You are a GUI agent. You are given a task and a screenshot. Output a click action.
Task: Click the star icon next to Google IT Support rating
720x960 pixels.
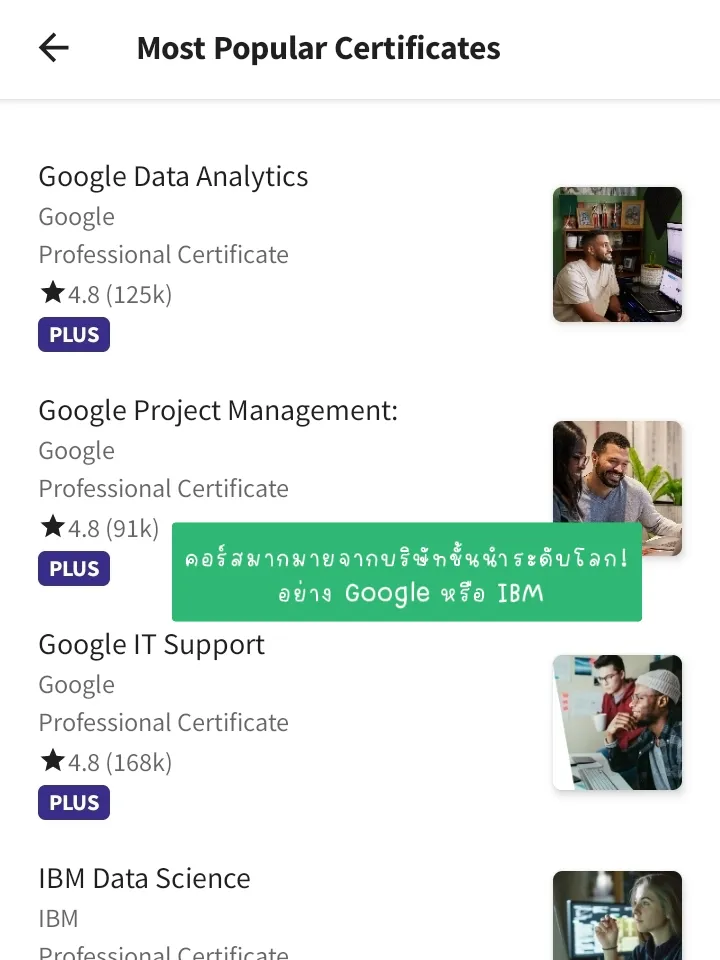click(52, 761)
